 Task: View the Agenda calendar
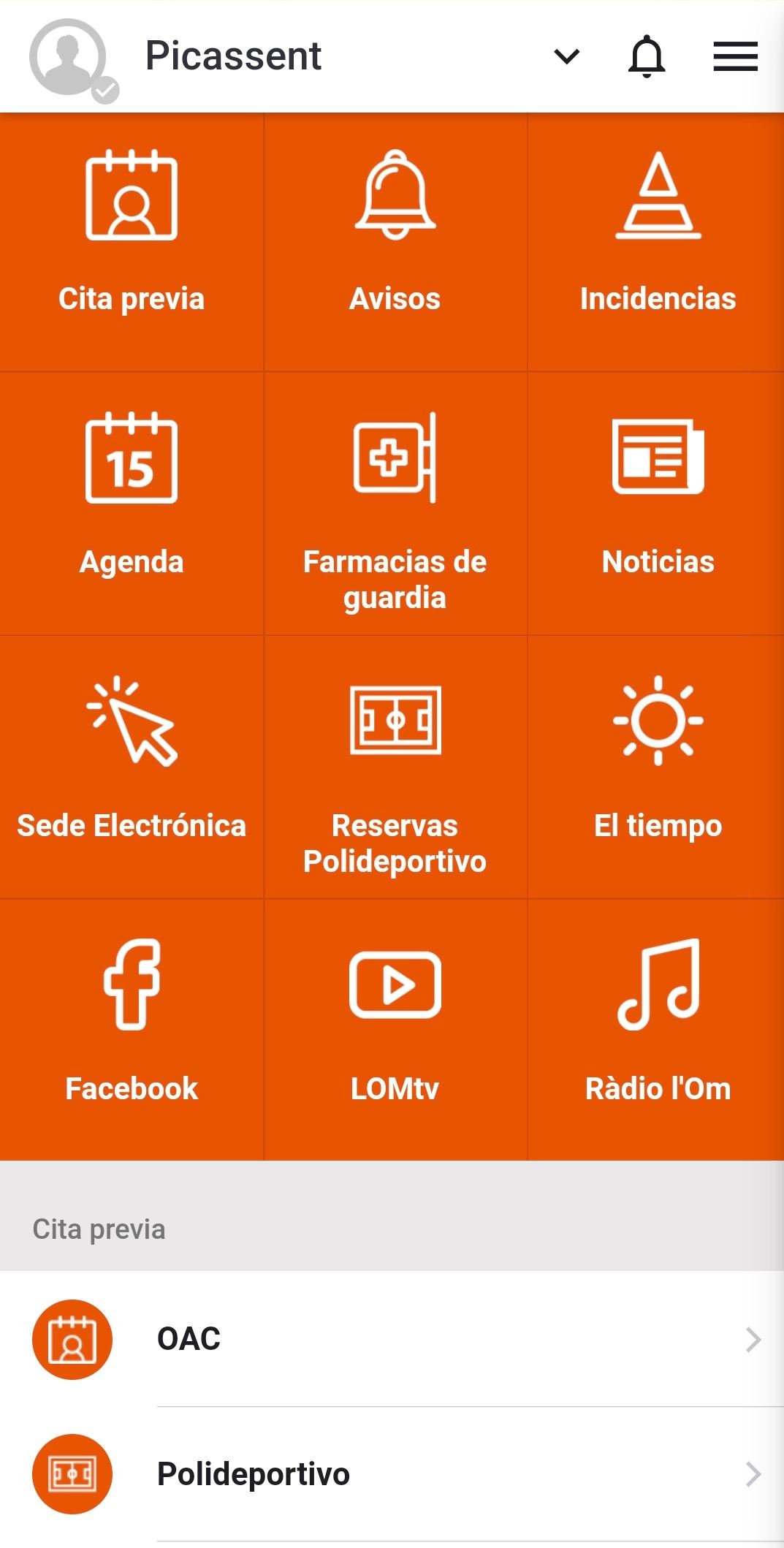tap(132, 503)
